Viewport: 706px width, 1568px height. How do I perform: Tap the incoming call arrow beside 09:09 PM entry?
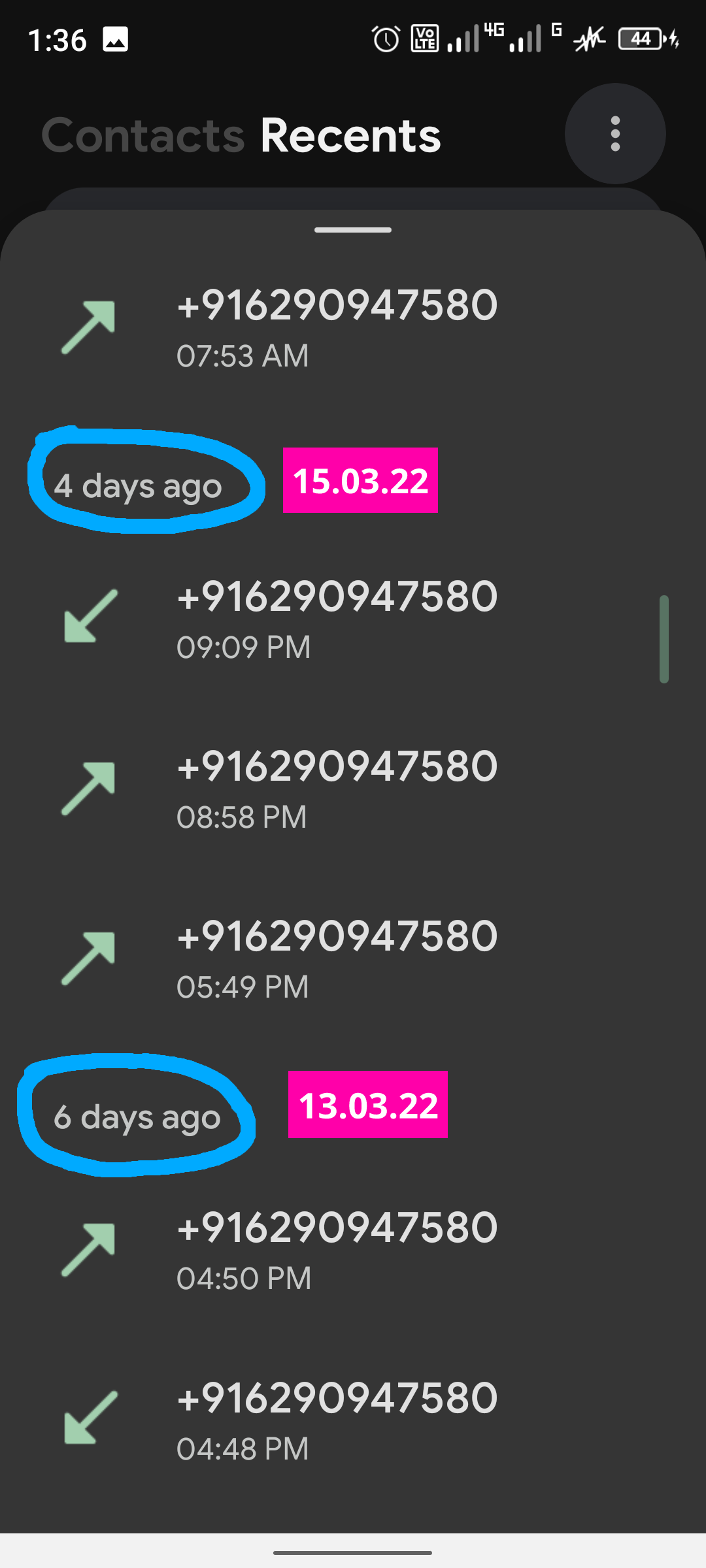(90, 617)
